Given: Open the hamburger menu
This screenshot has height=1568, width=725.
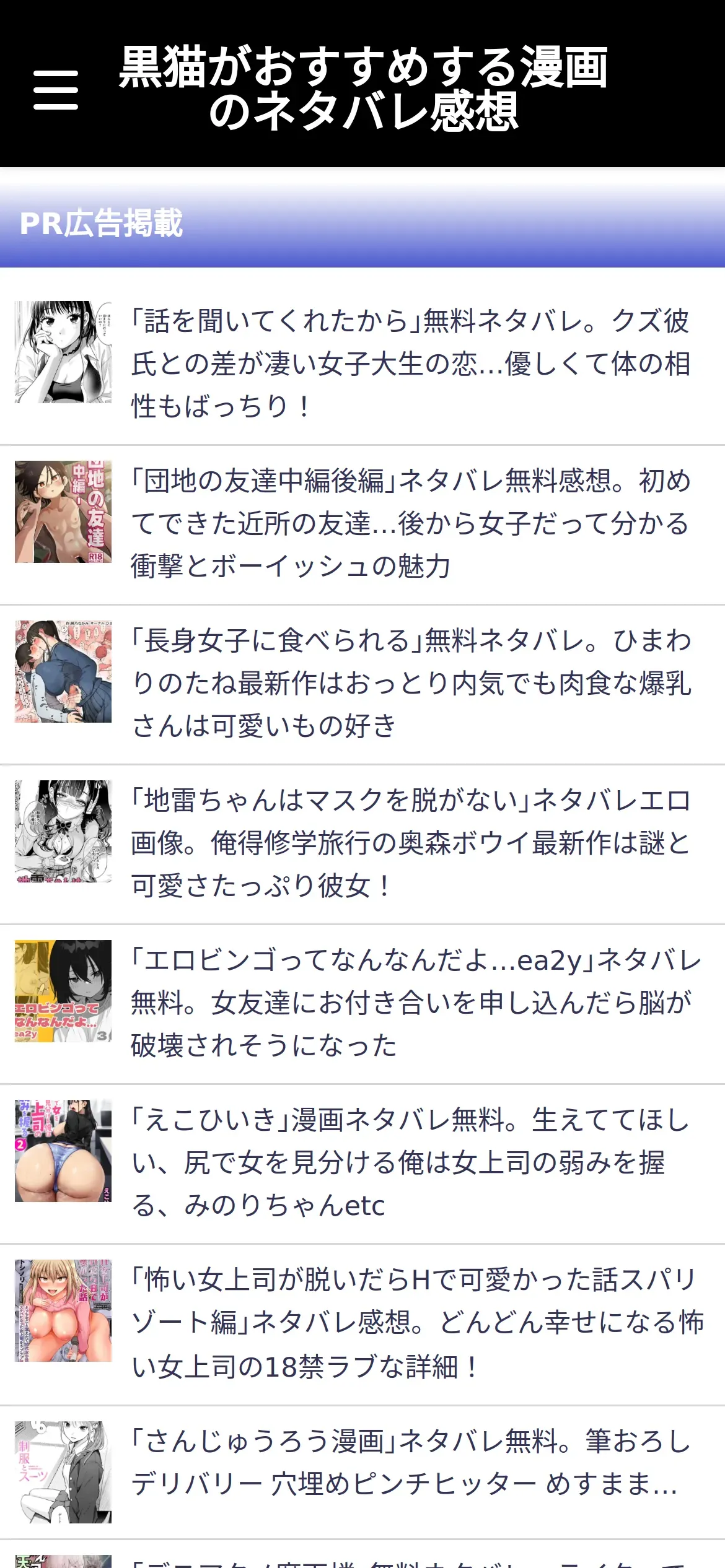Looking at the screenshot, I should pyautogui.click(x=56, y=90).
